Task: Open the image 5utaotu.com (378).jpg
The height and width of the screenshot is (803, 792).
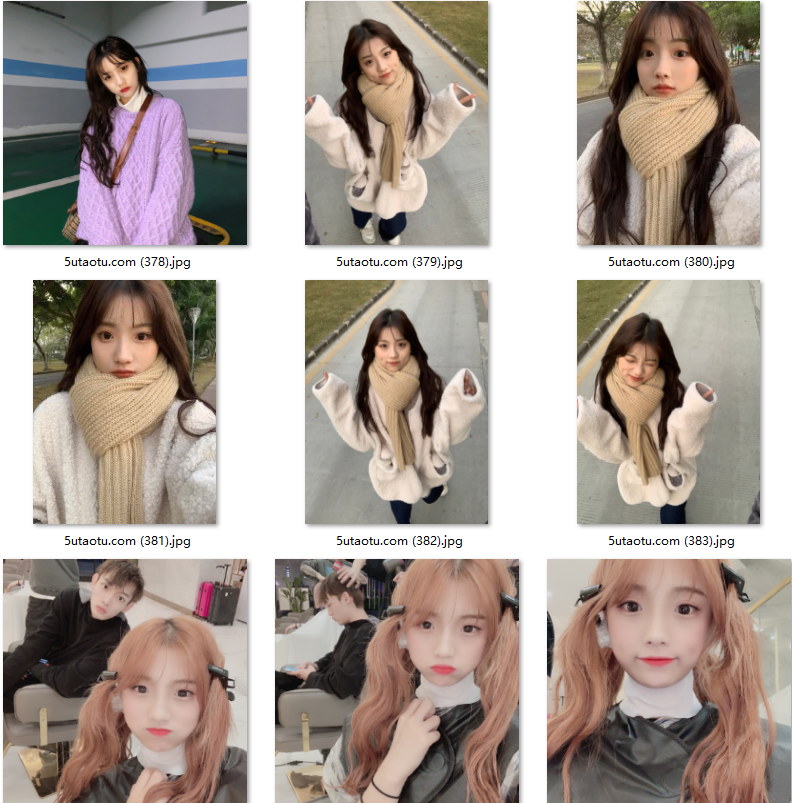Action: coord(125,124)
